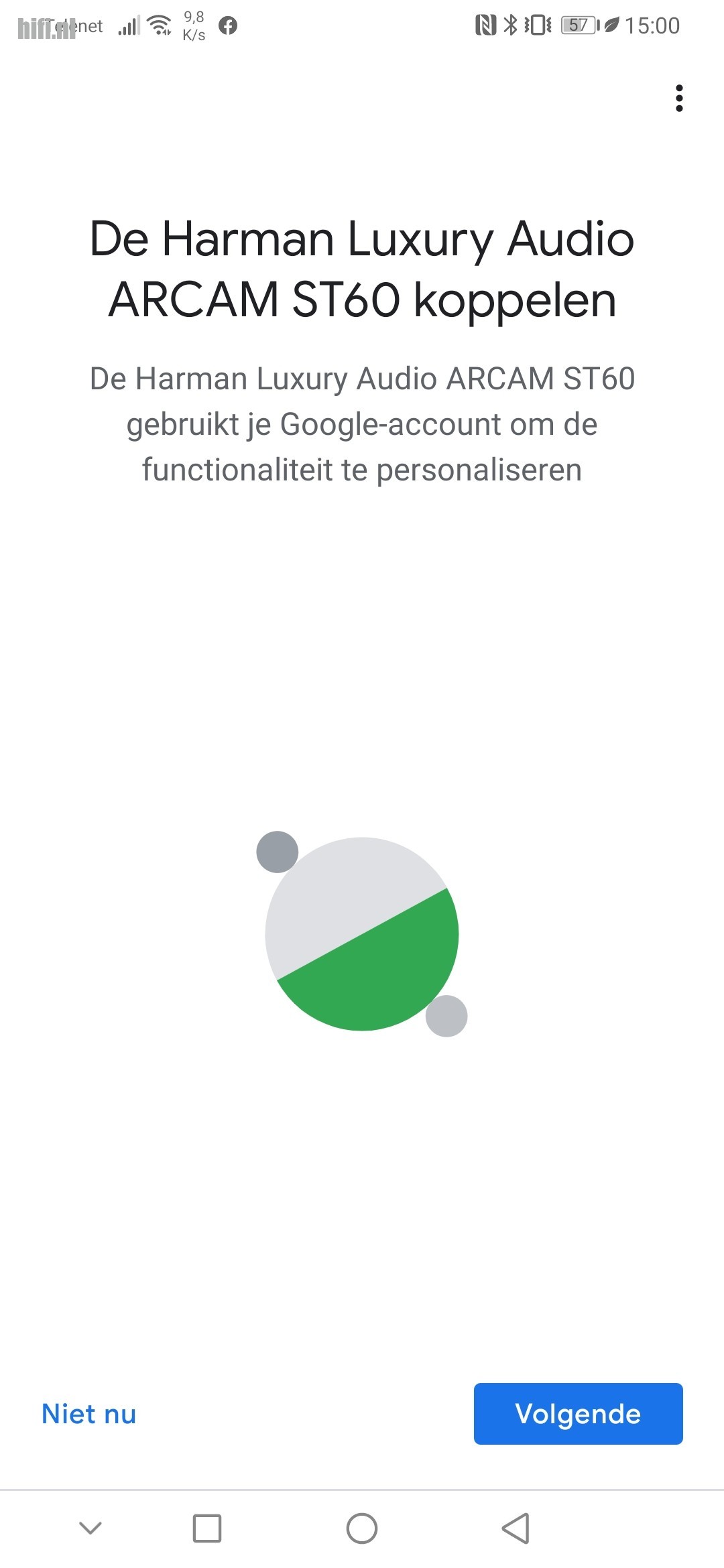Open the recent apps overview
This screenshot has height=1568, width=724.
click(207, 1528)
